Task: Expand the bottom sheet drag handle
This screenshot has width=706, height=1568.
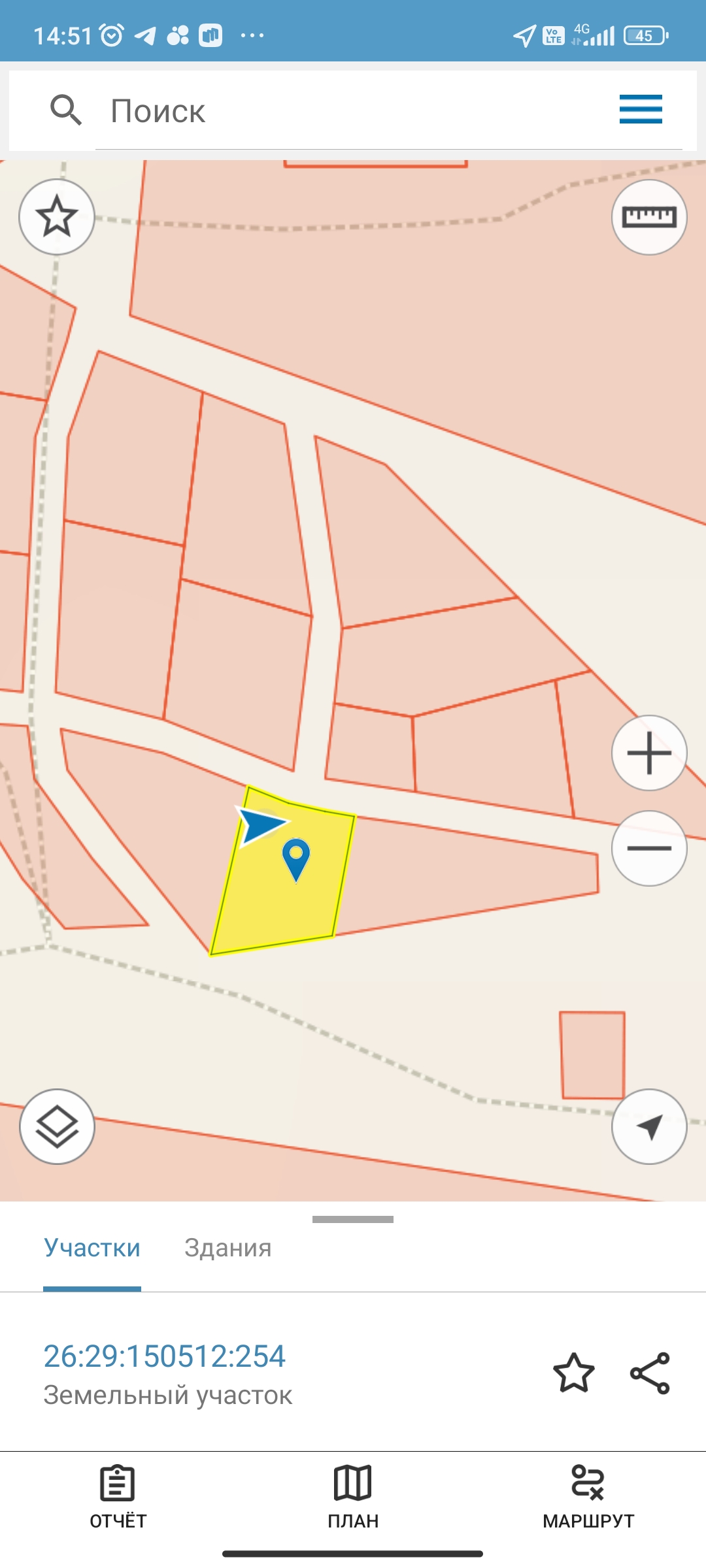Action: point(353,1219)
